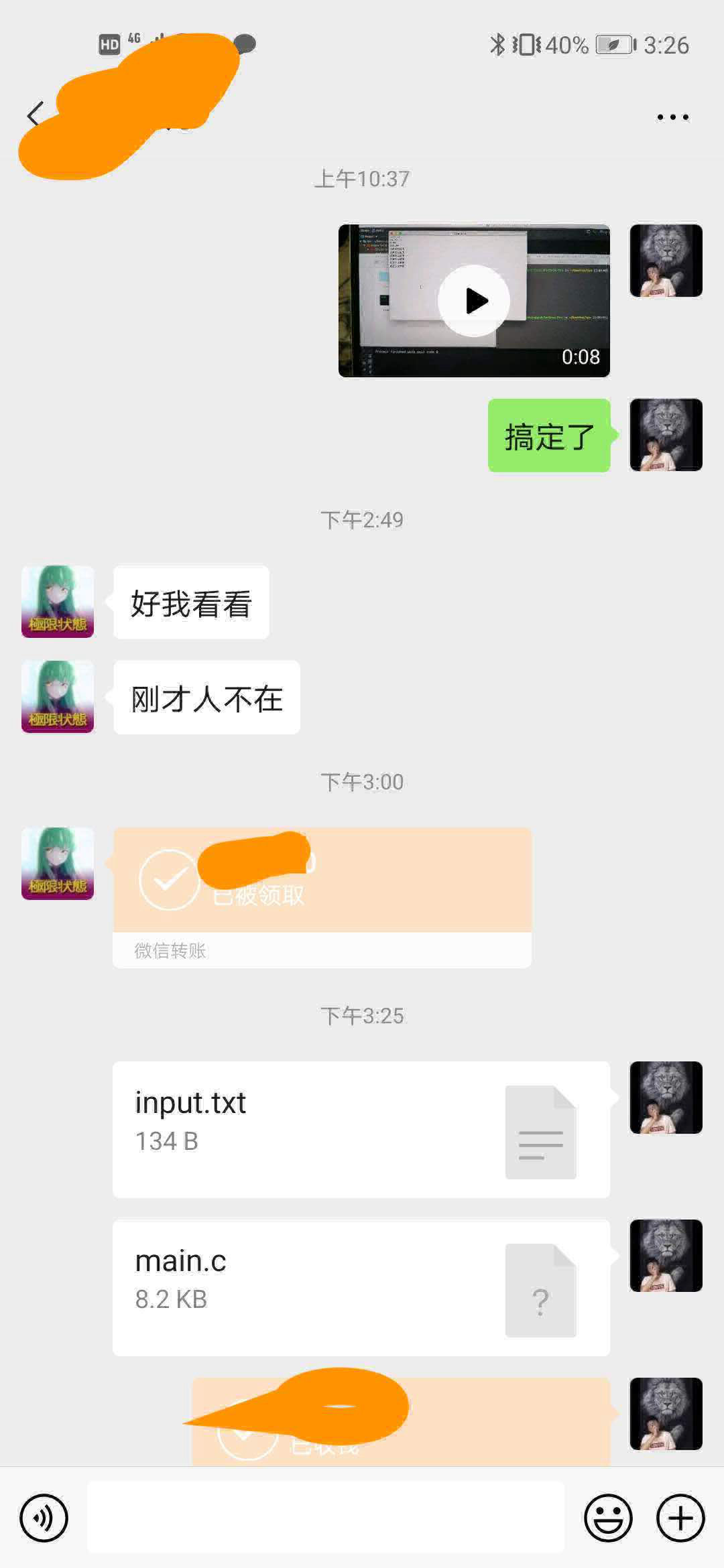Tap the green-haired avatar beside 好我看看
Screen dimensions: 724x1568
(58, 602)
